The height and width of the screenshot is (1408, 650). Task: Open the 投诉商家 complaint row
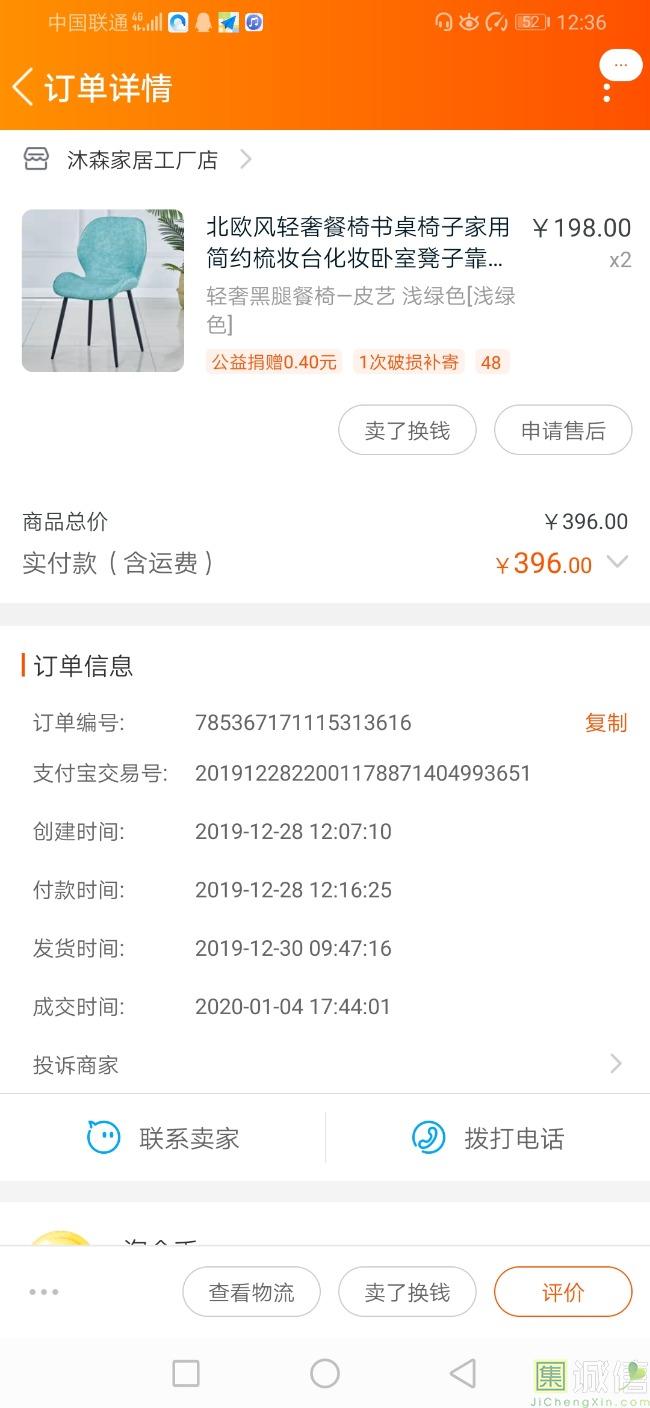325,1065
